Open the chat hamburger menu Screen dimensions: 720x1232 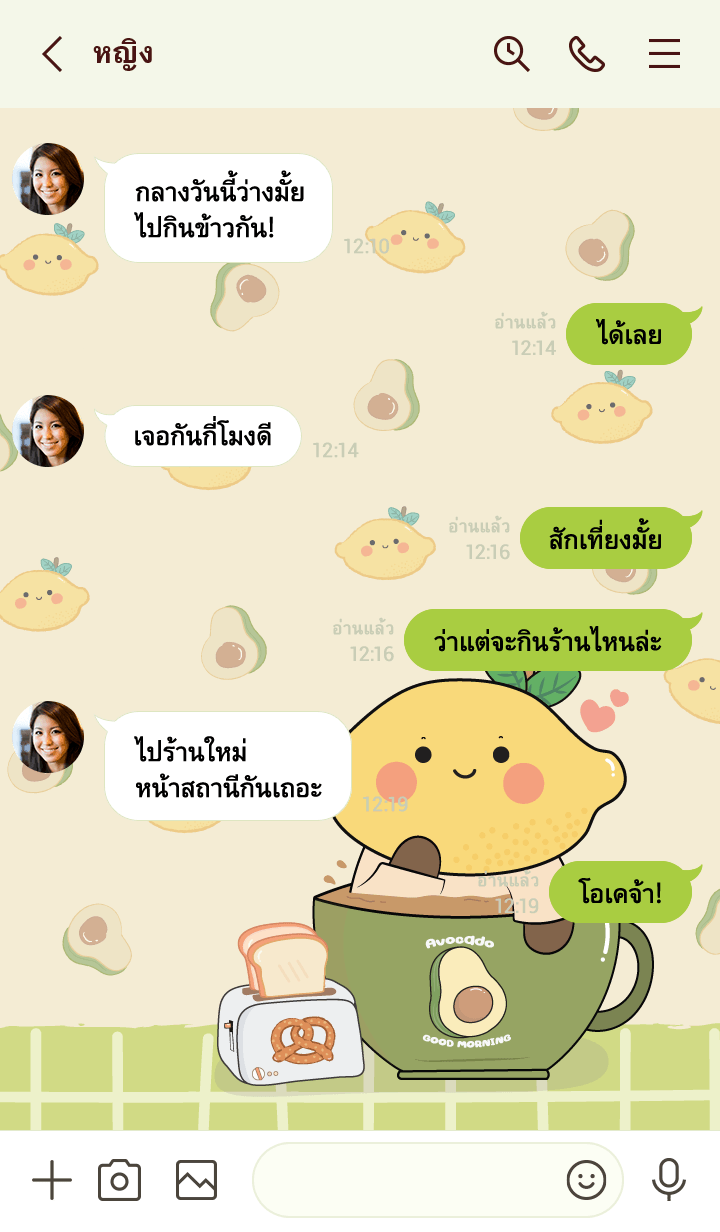click(664, 54)
